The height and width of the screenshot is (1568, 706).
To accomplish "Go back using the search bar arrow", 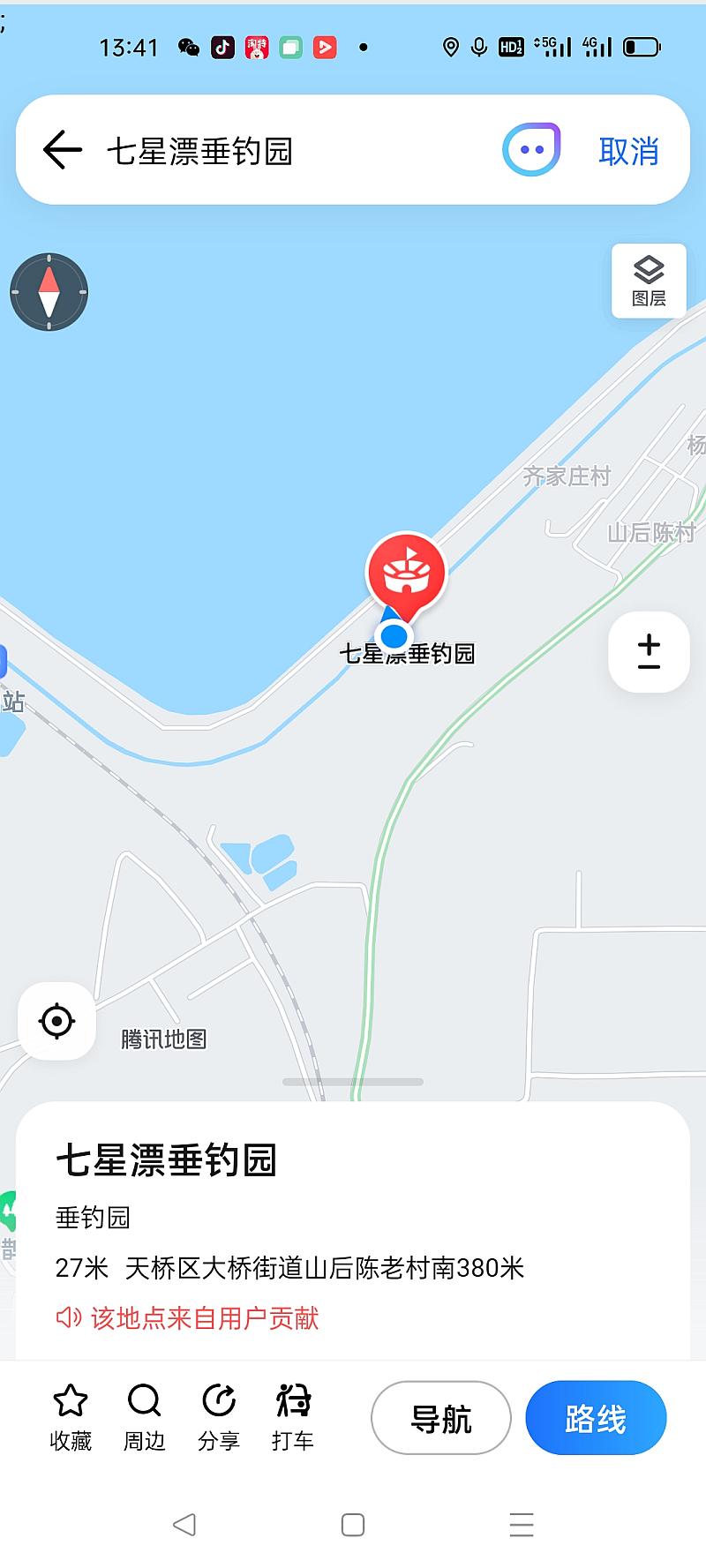I will pyautogui.click(x=63, y=150).
